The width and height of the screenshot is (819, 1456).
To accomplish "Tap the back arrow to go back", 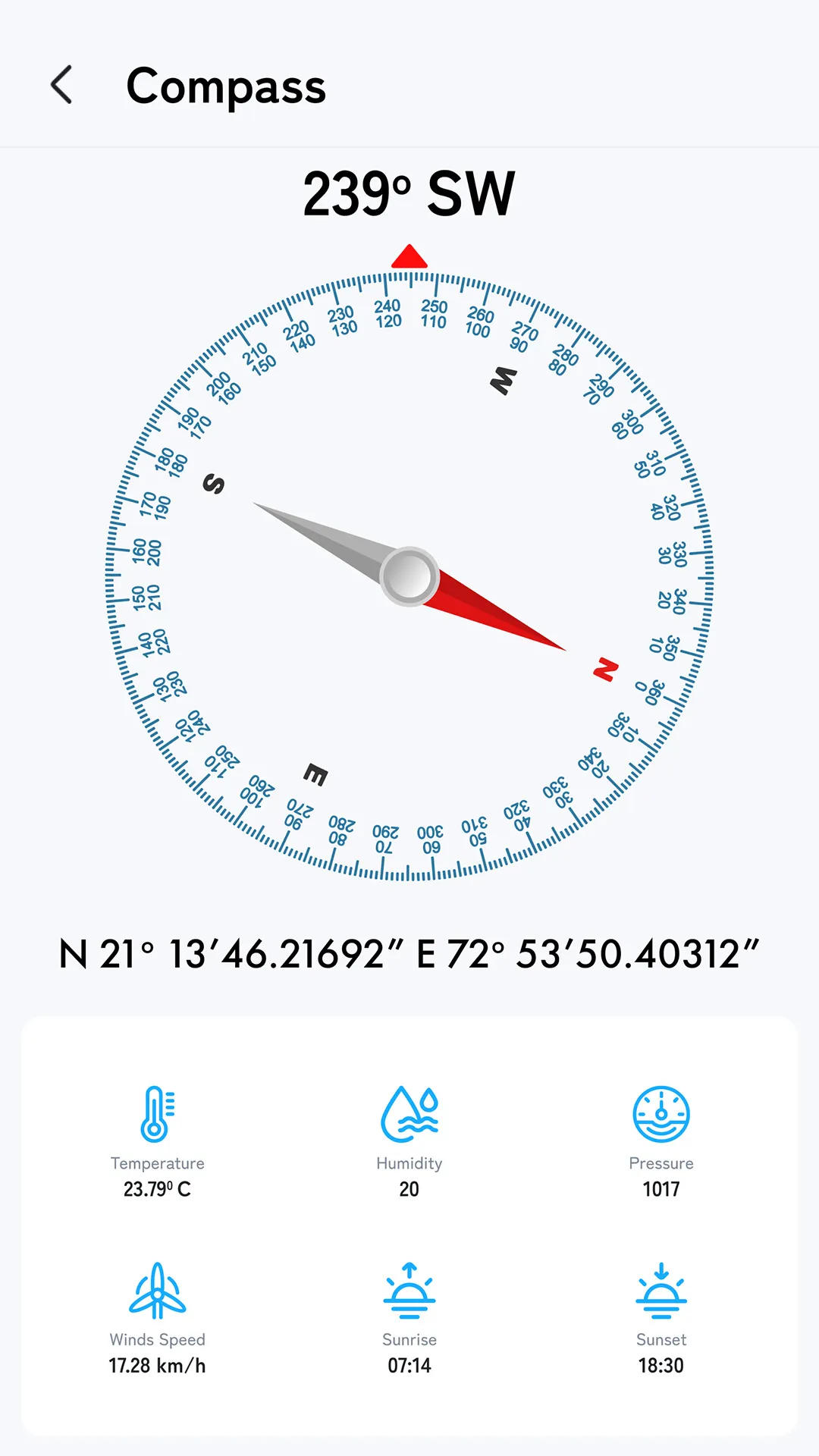I will [63, 86].
